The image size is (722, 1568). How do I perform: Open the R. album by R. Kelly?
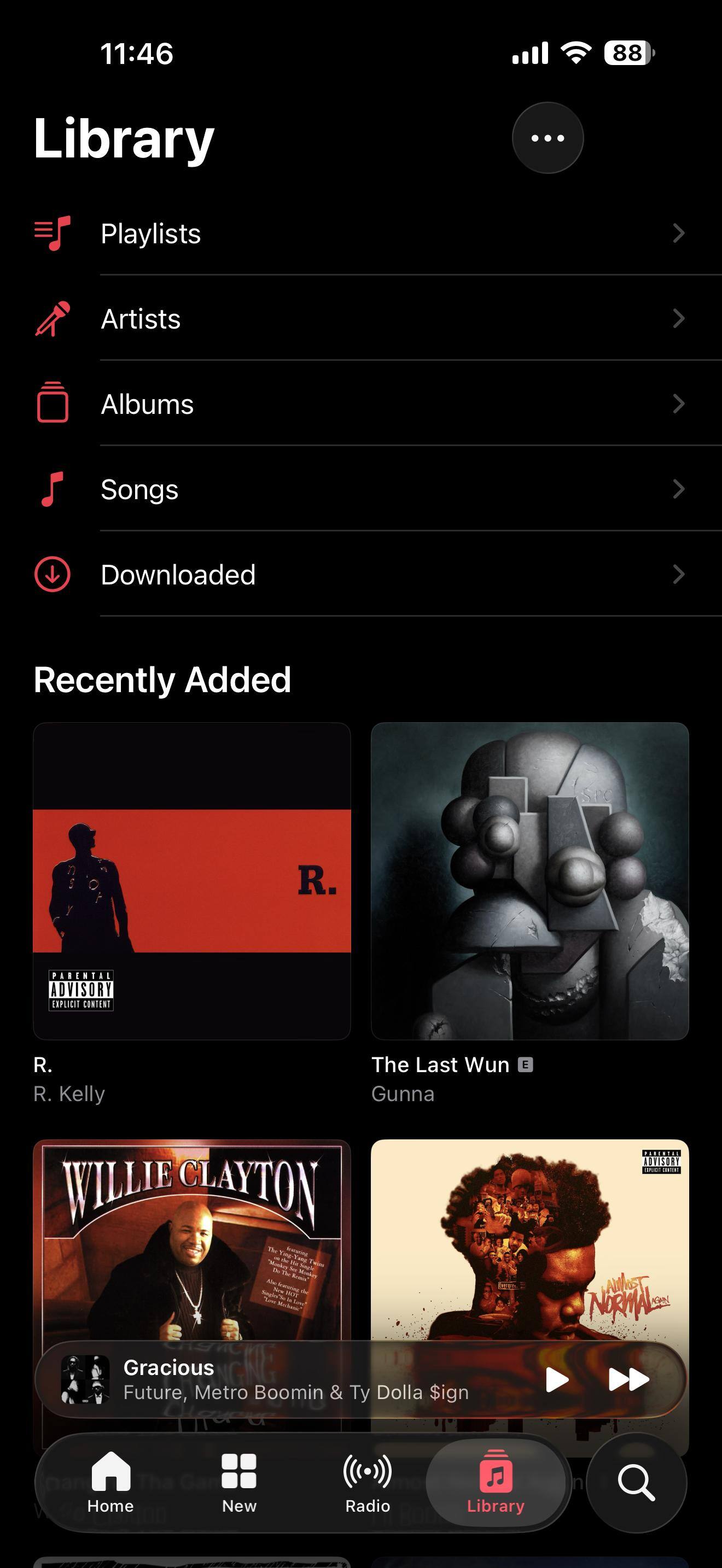[192, 881]
